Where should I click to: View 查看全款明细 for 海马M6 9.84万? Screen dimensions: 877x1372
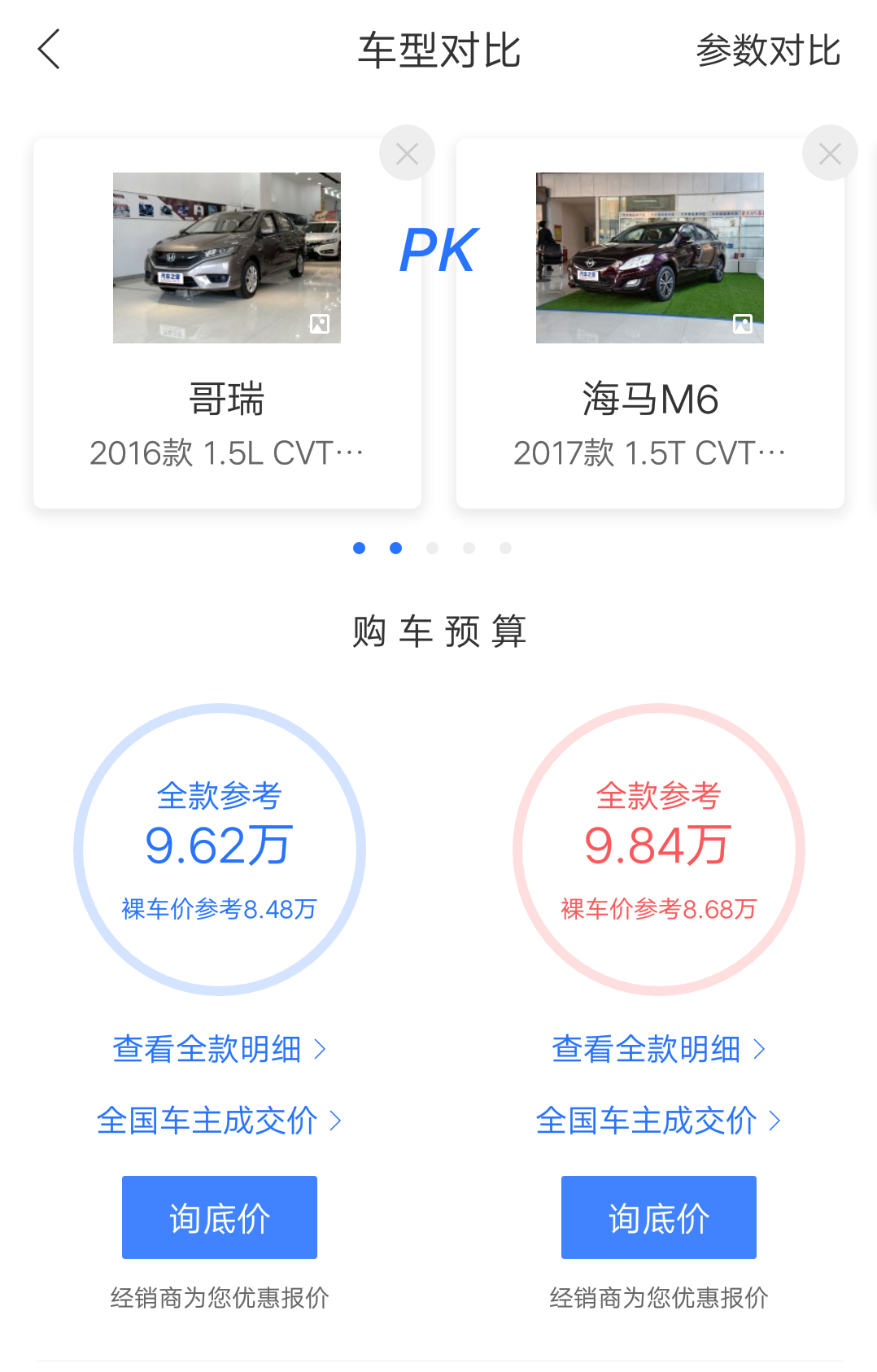(x=658, y=1049)
